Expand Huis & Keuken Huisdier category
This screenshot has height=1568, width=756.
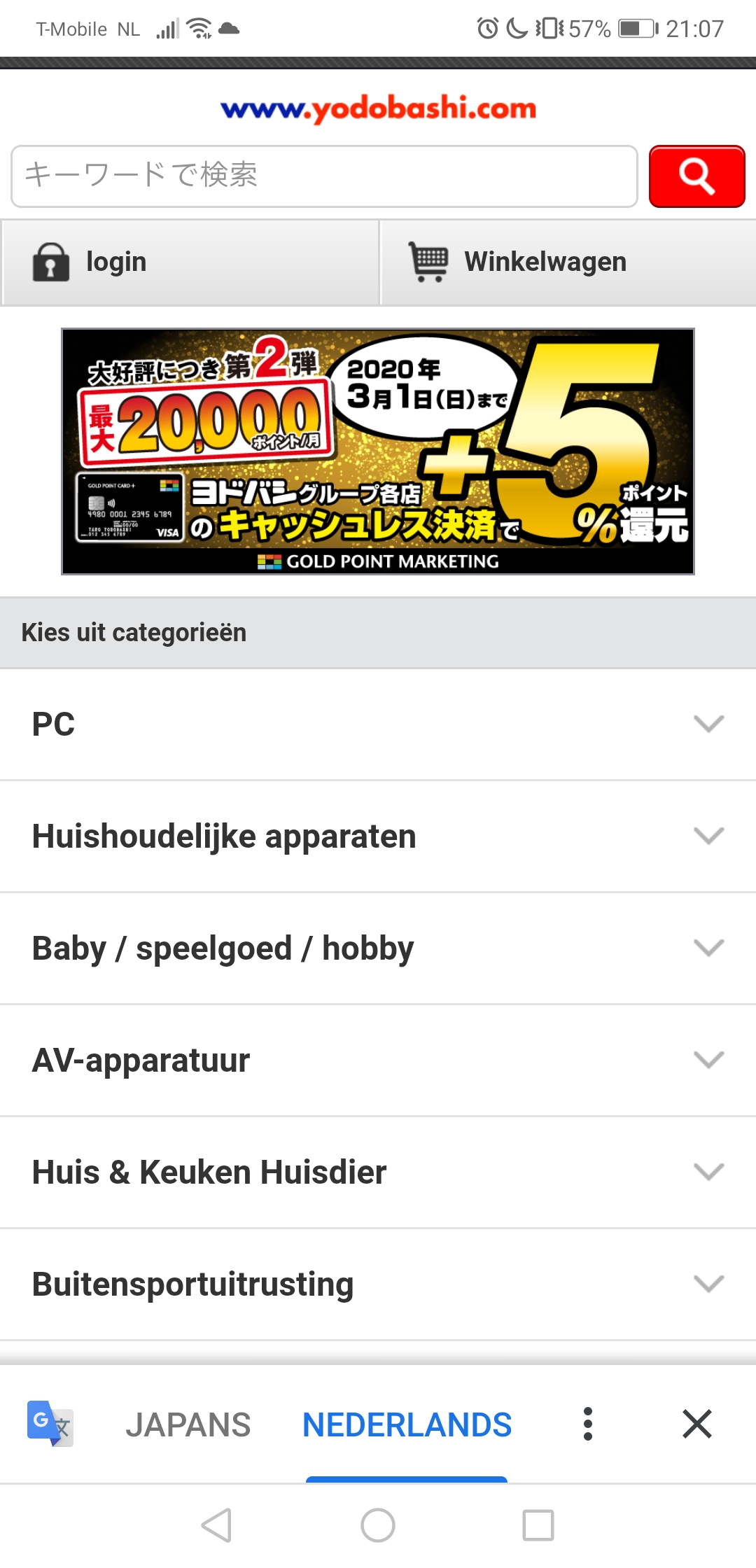click(x=378, y=1172)
